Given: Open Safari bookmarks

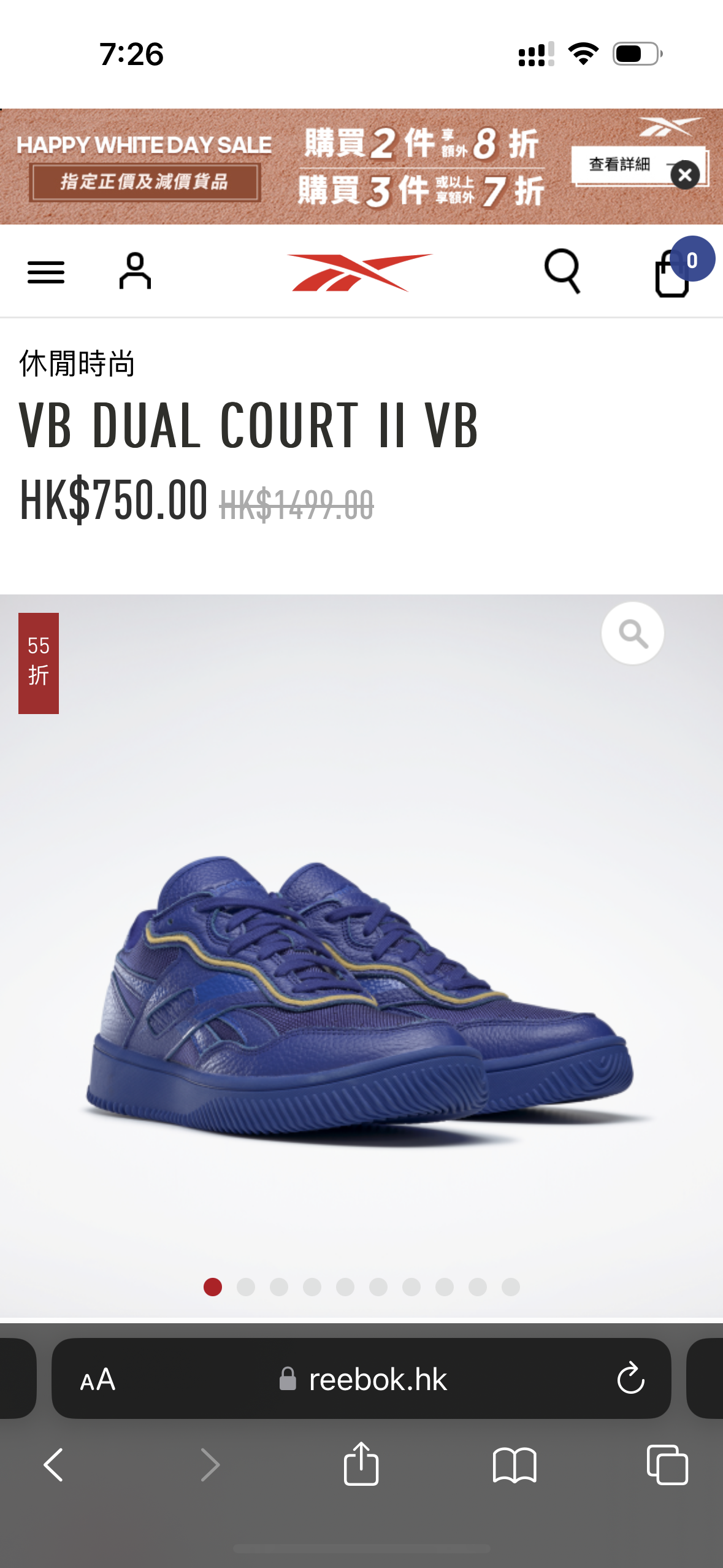Looking at the screenshot, I should point(515,1465).
